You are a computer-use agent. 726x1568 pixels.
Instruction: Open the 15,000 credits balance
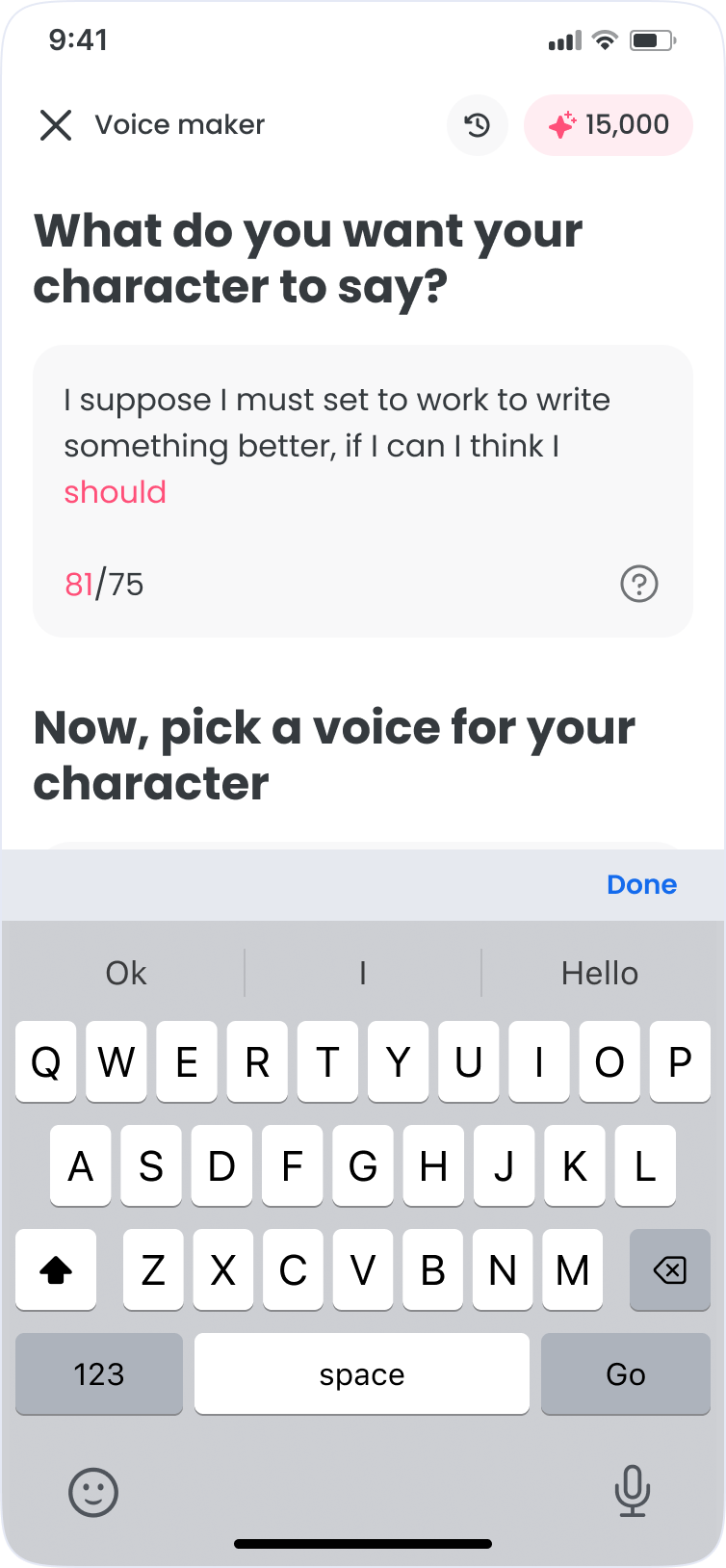pos(608,125)
